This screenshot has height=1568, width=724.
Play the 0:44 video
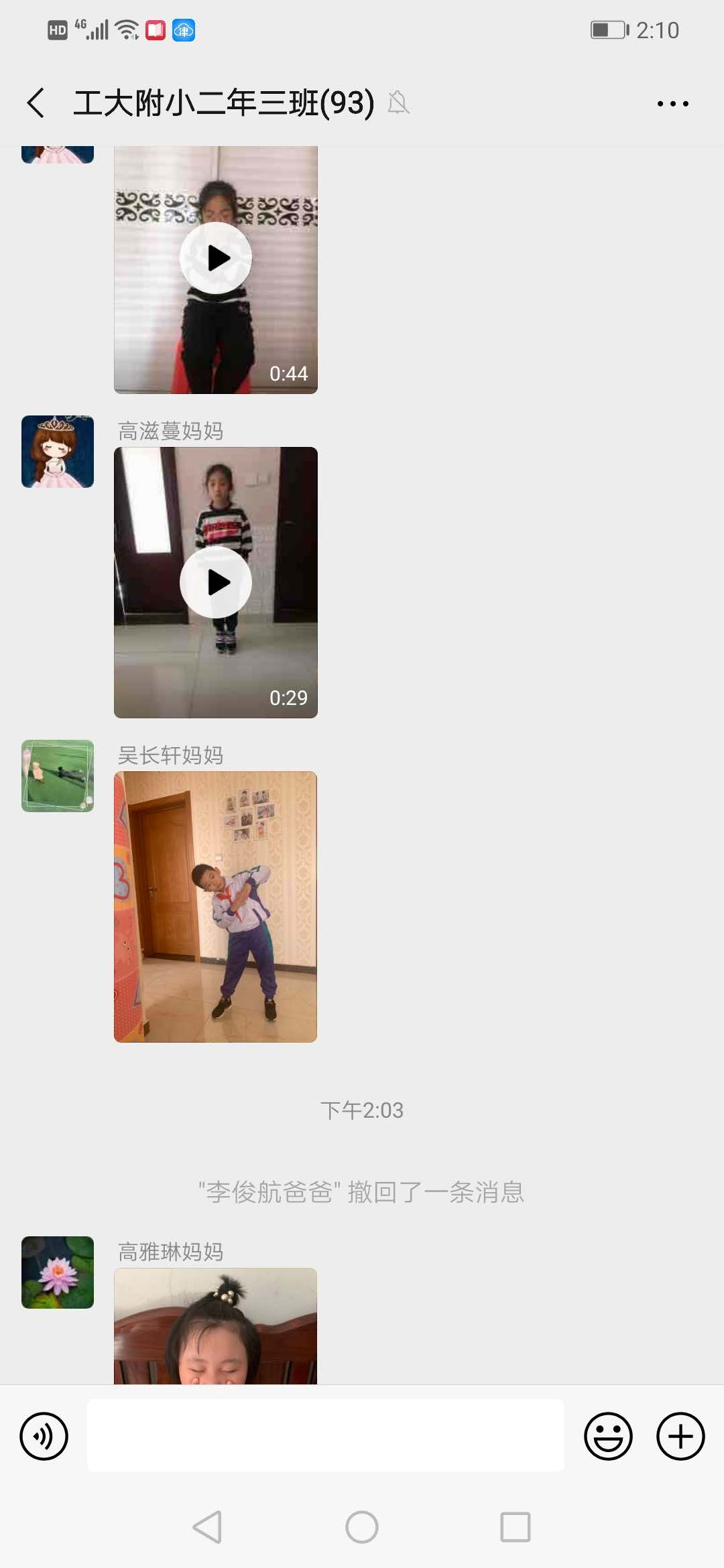coord(215,258)
